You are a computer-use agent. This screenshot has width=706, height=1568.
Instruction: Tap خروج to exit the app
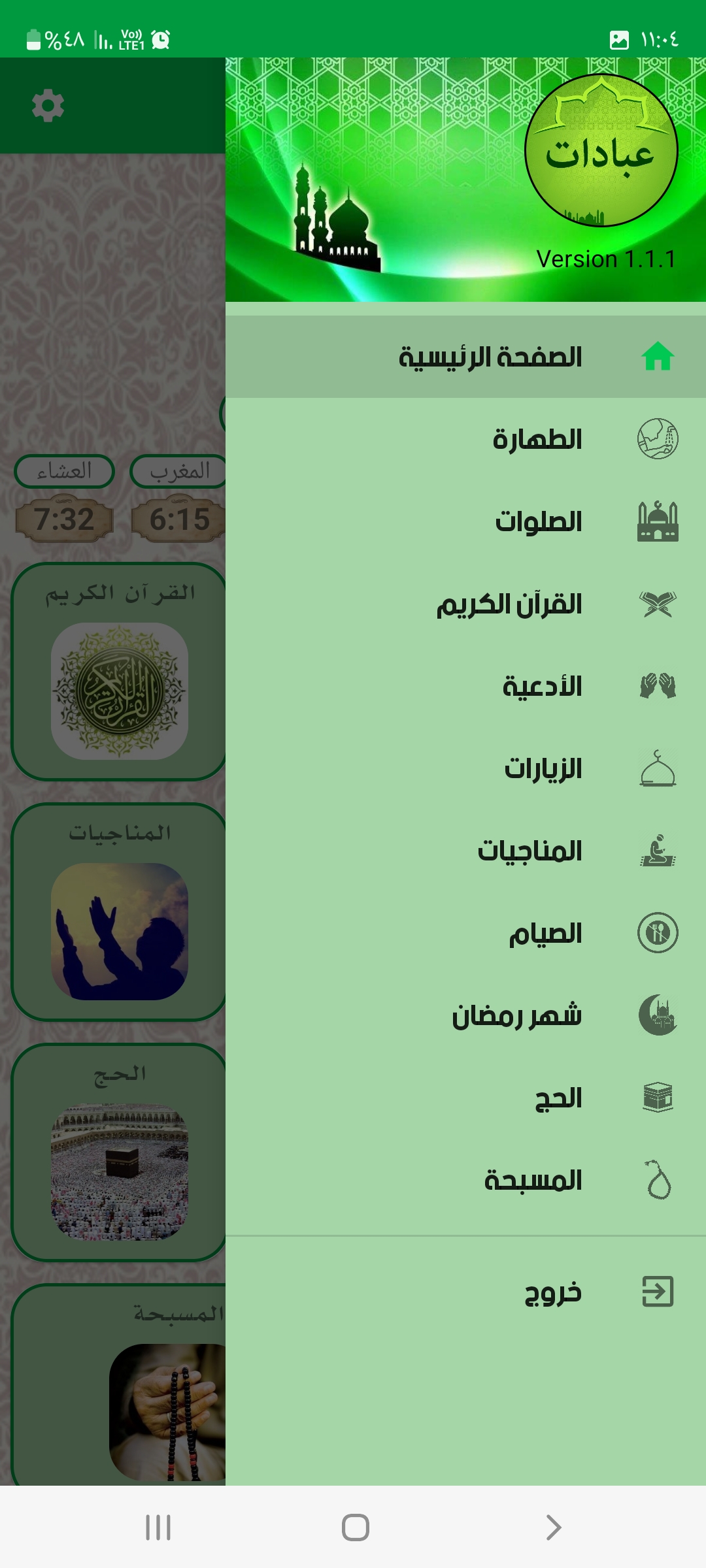point(465,1292)
